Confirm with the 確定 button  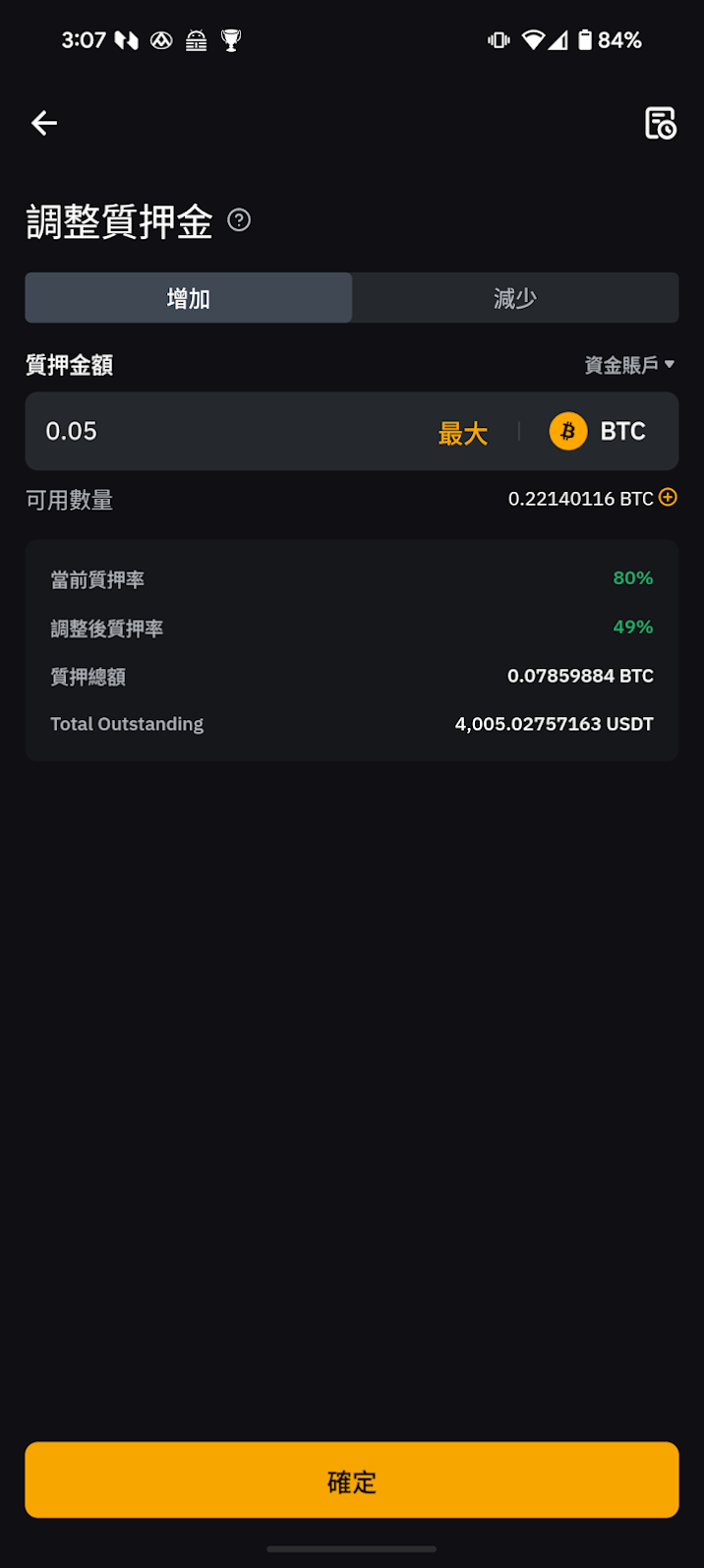coord(352,1479)
